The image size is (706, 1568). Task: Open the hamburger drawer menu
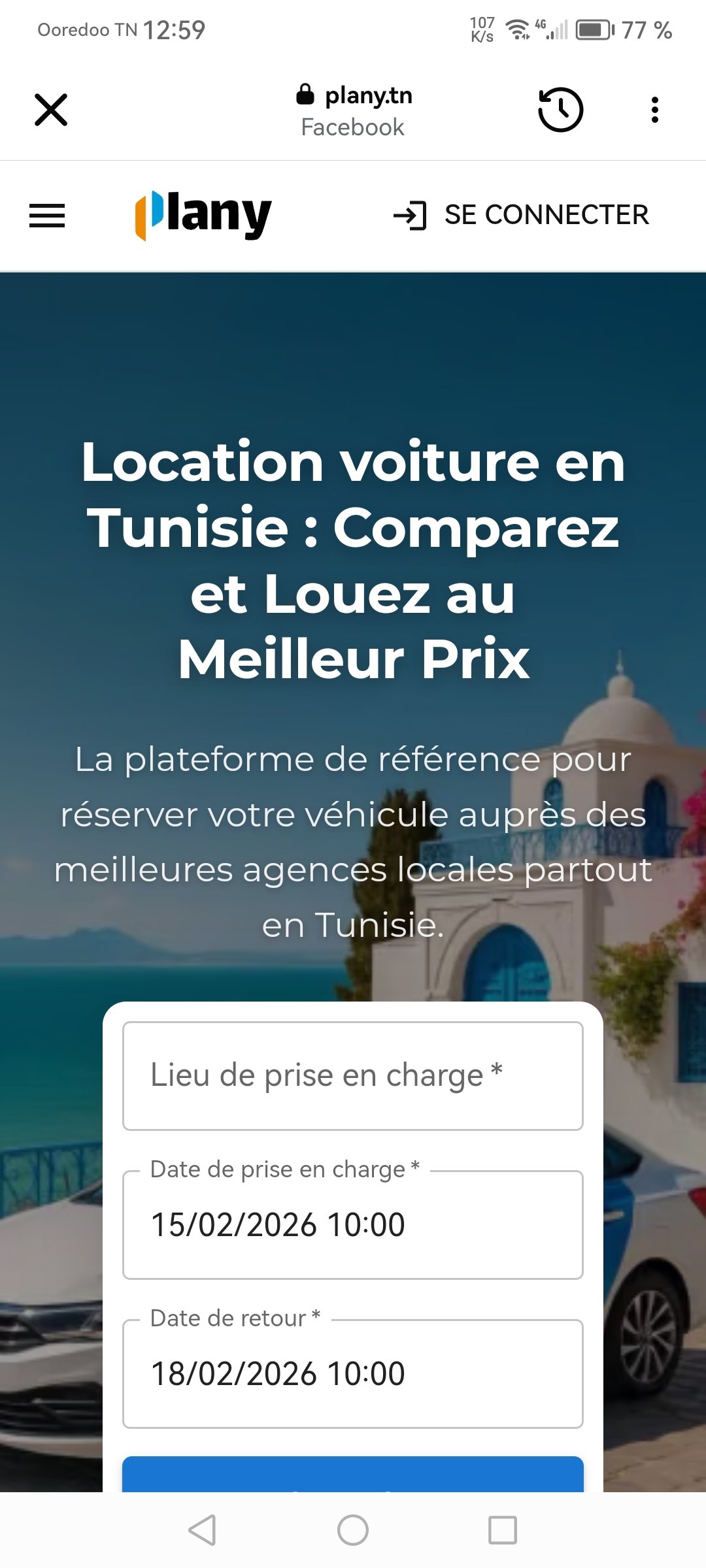pos(47,216)
